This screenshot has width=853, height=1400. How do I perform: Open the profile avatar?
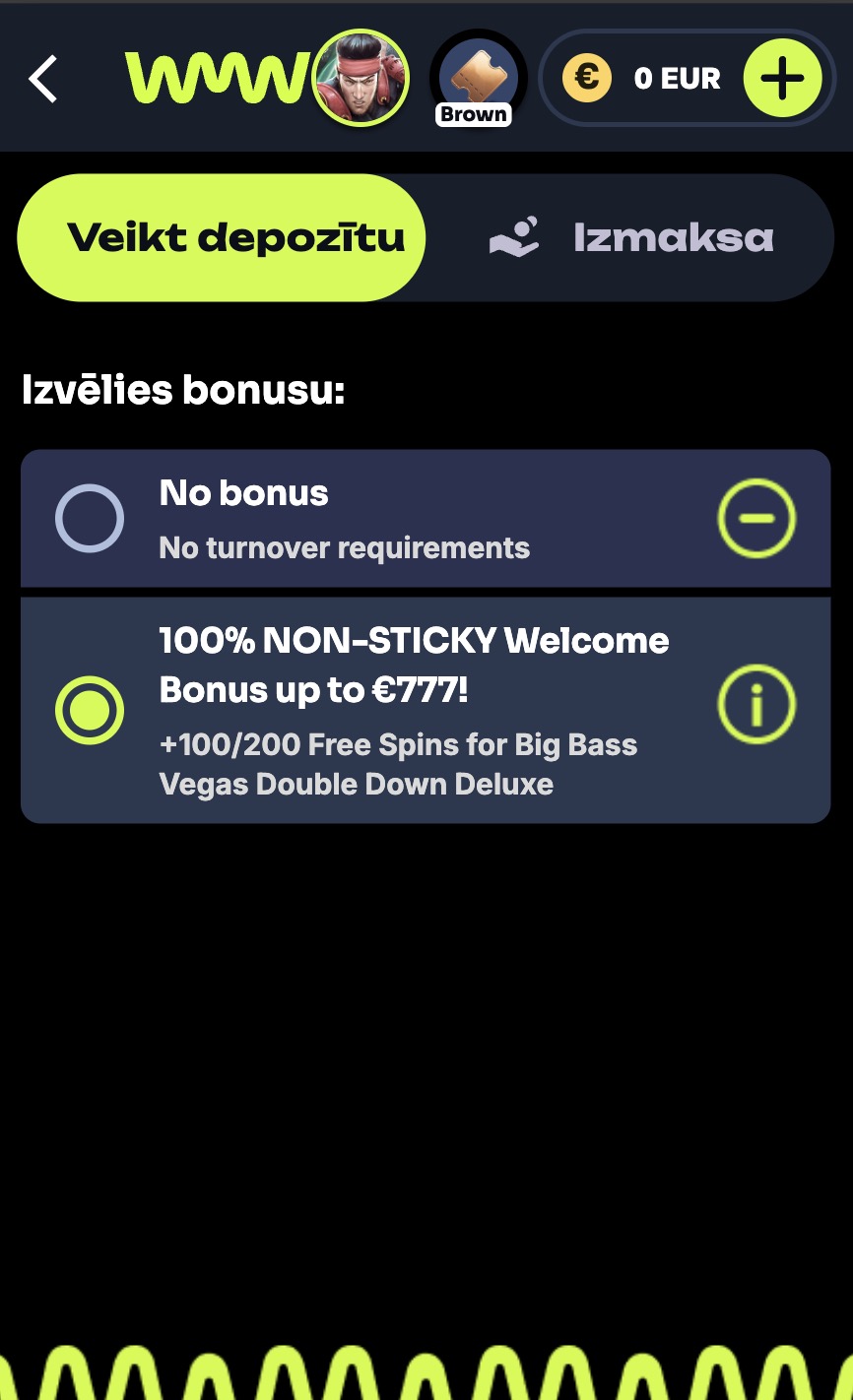click(360, 78)
